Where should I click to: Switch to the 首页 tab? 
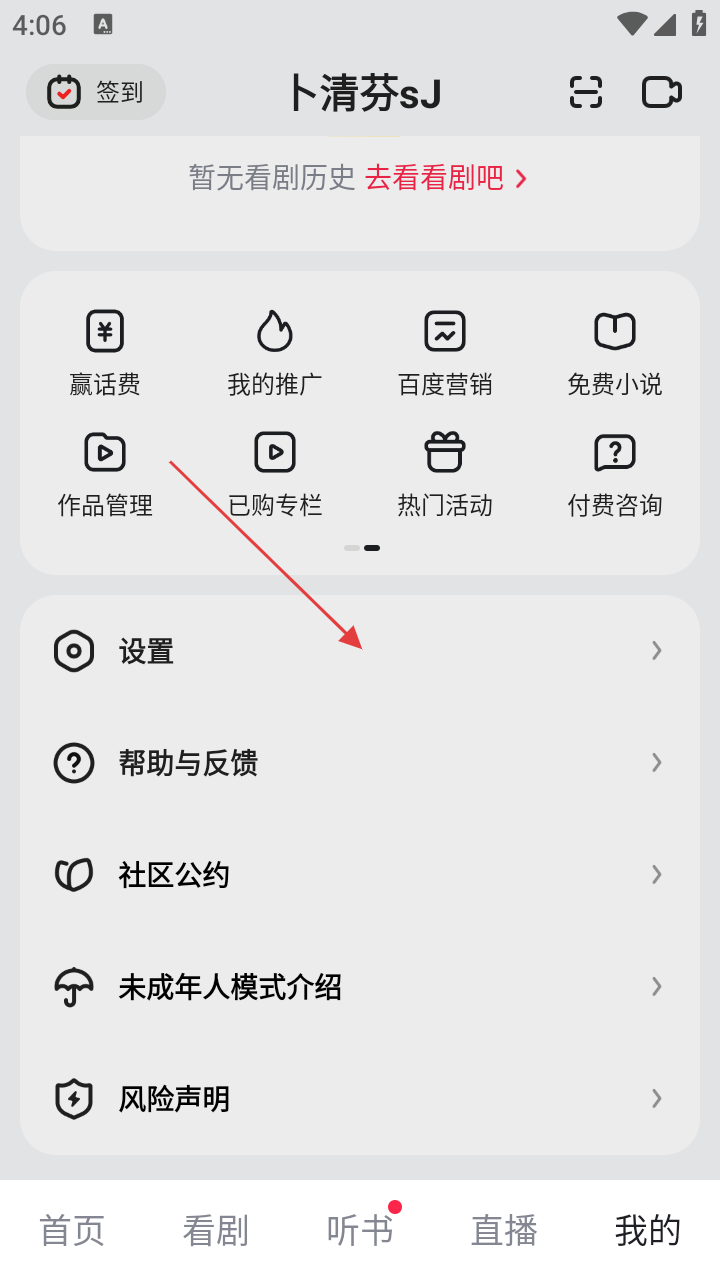(x=72, y=1230)
